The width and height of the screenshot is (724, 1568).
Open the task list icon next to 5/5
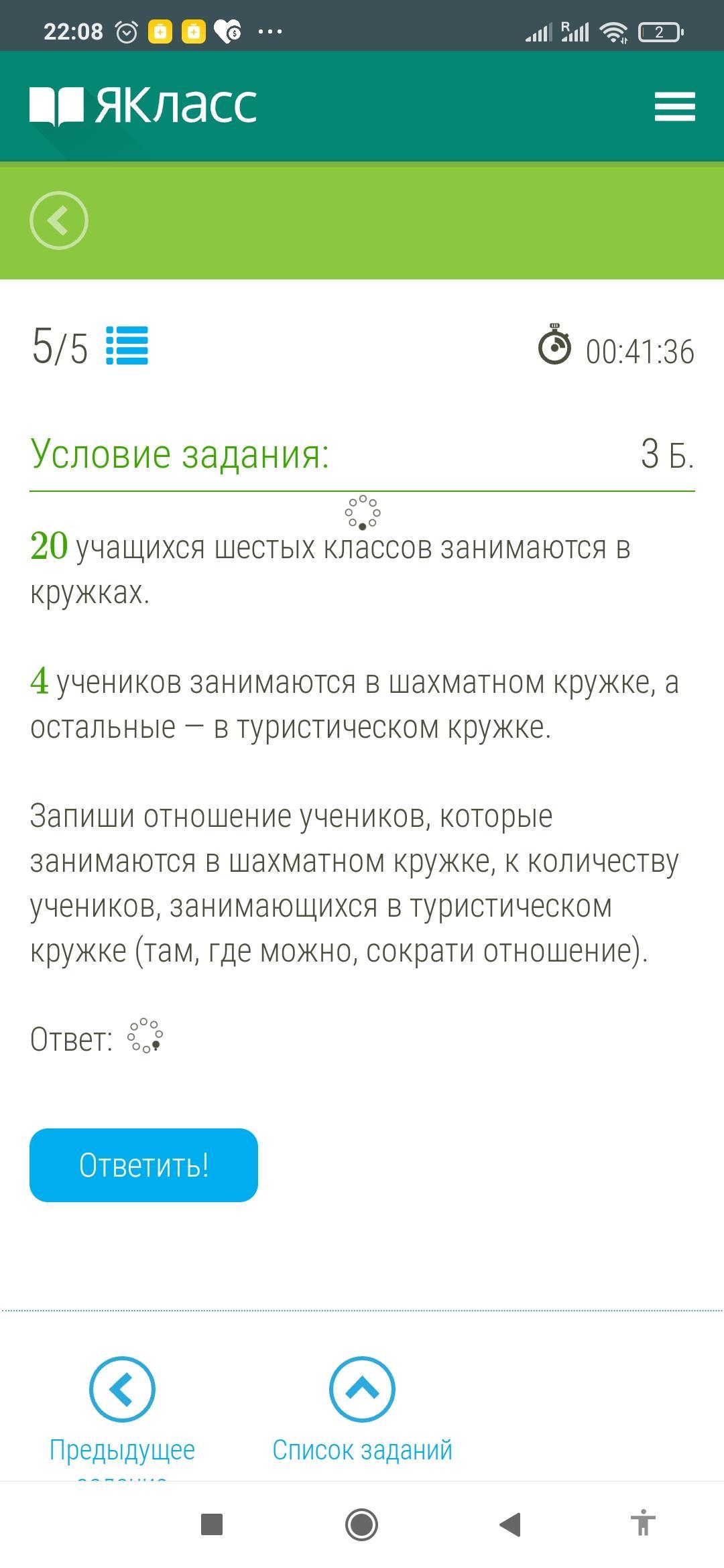[127, 346]
